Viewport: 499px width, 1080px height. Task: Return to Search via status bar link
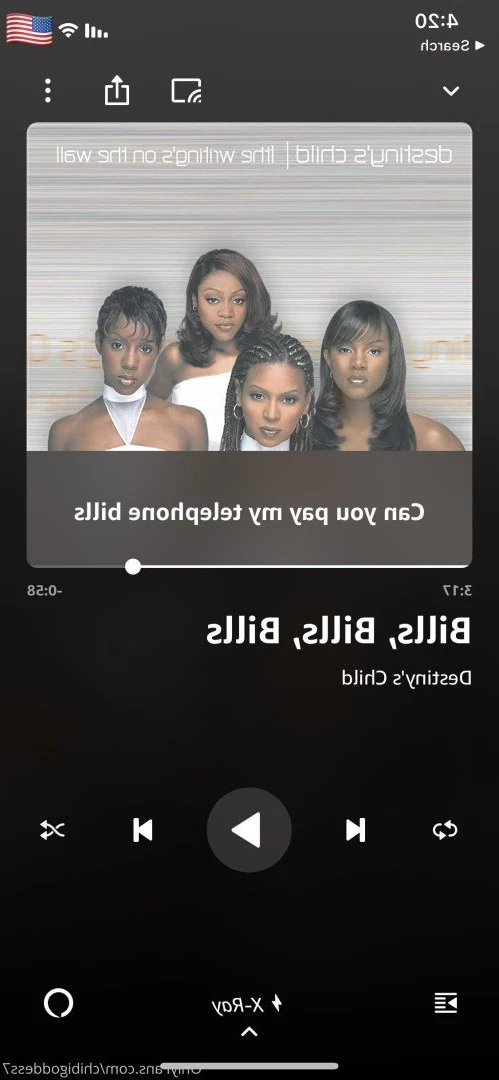point(445,45)
